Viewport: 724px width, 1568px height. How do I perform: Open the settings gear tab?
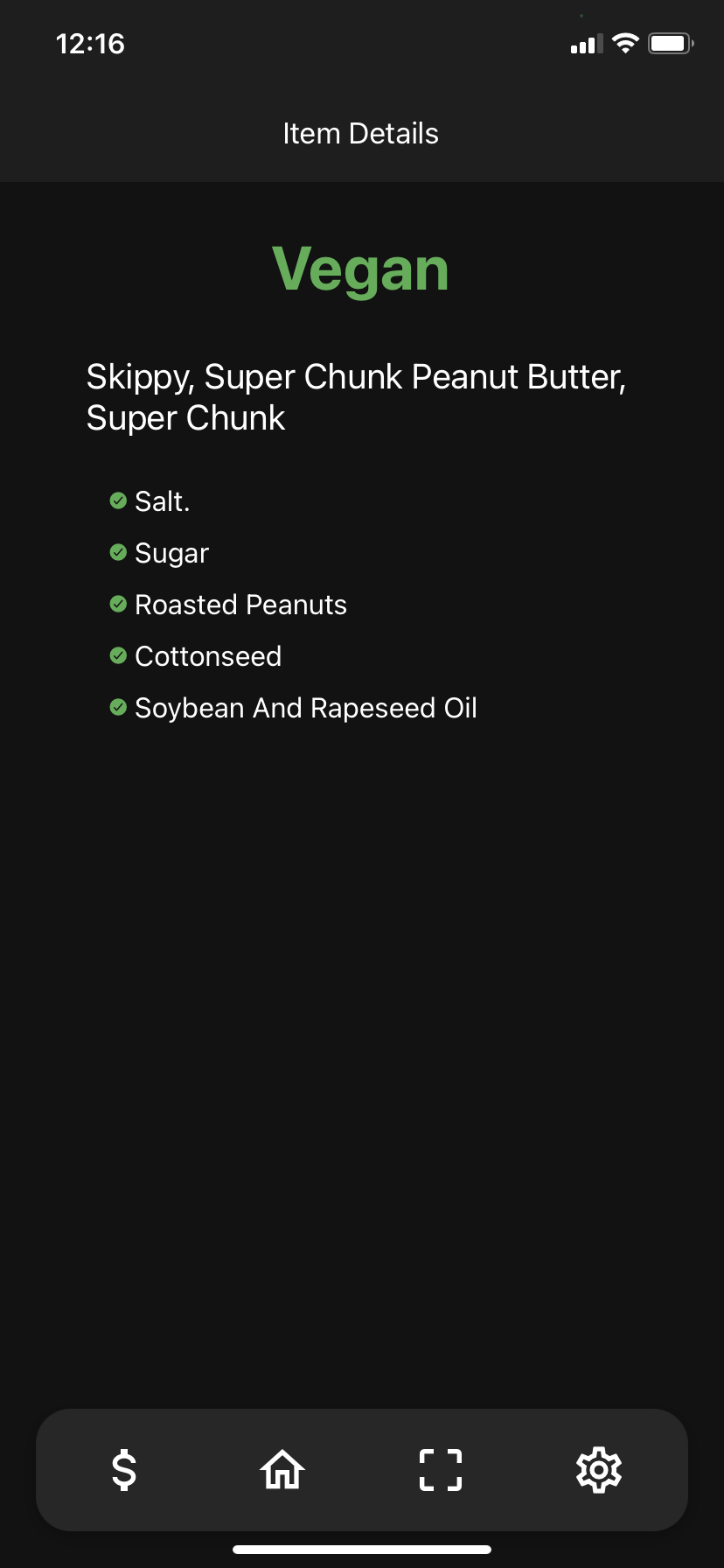tap(599, 1469)
